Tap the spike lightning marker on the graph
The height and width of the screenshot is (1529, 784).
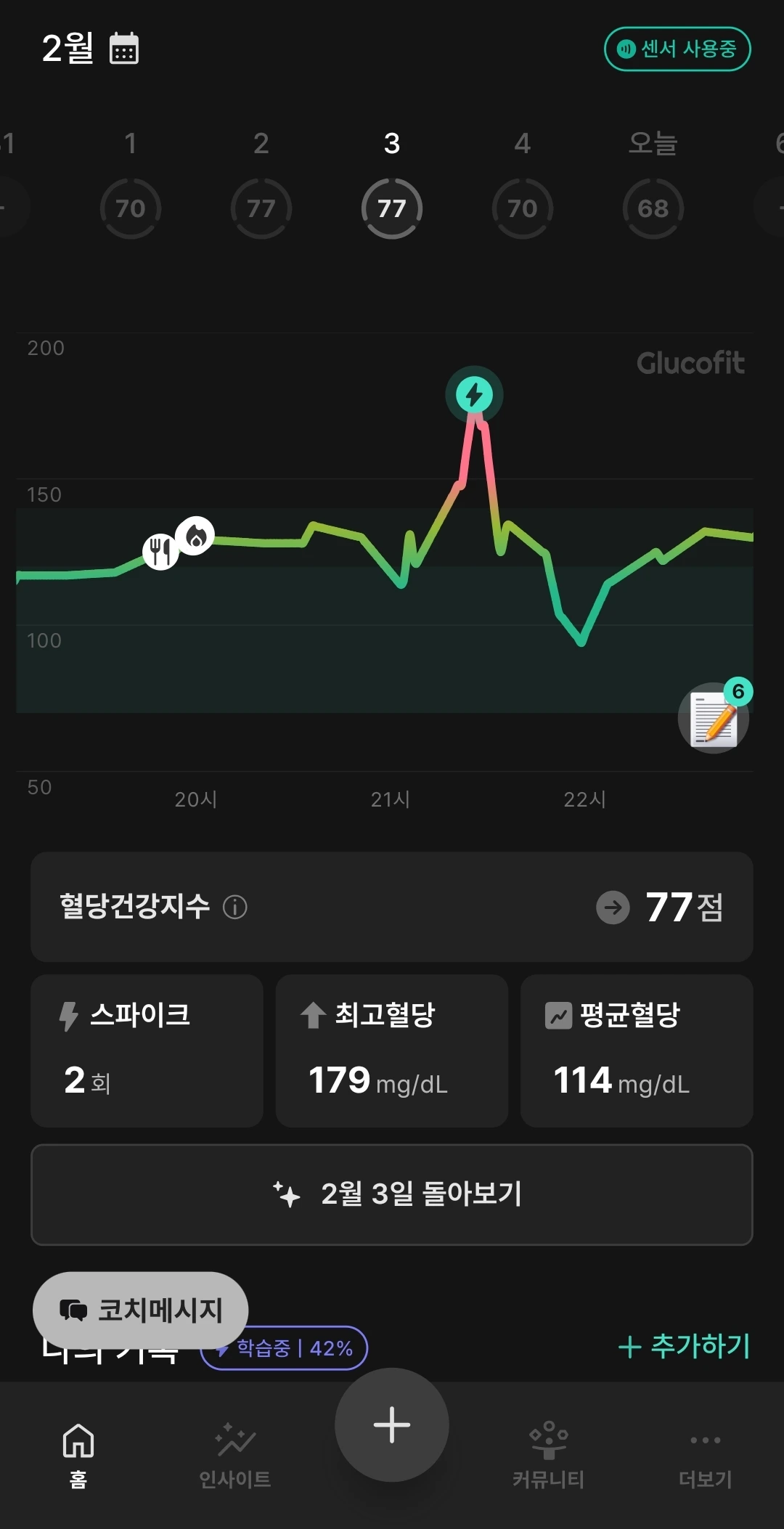point(475,394)
